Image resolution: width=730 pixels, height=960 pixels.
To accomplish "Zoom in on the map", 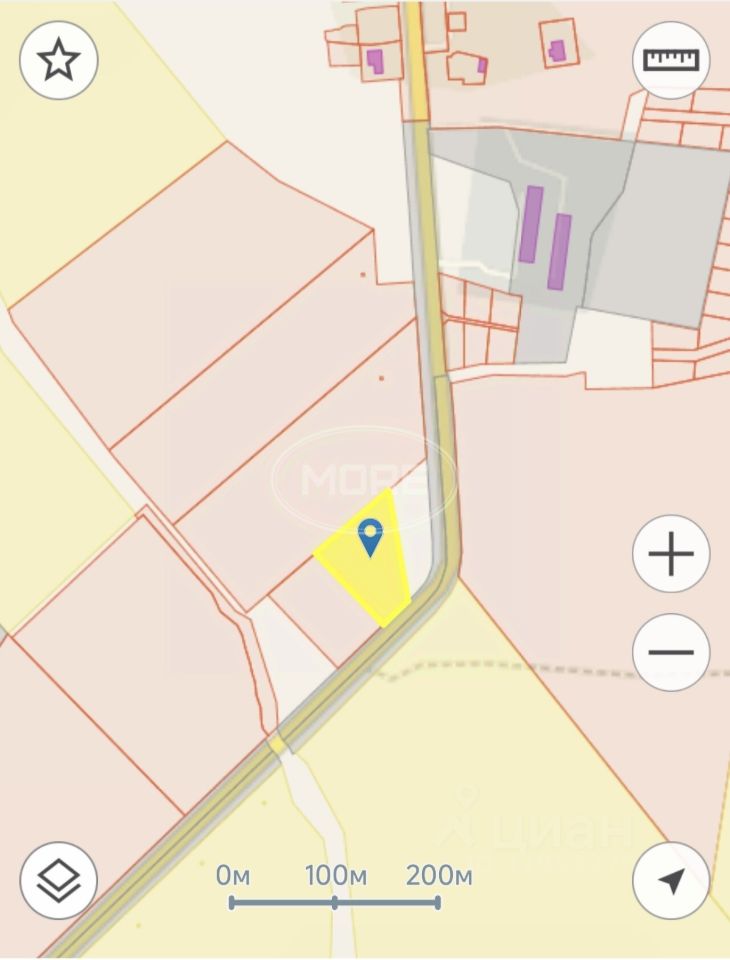I will click(x=671, y=553).
